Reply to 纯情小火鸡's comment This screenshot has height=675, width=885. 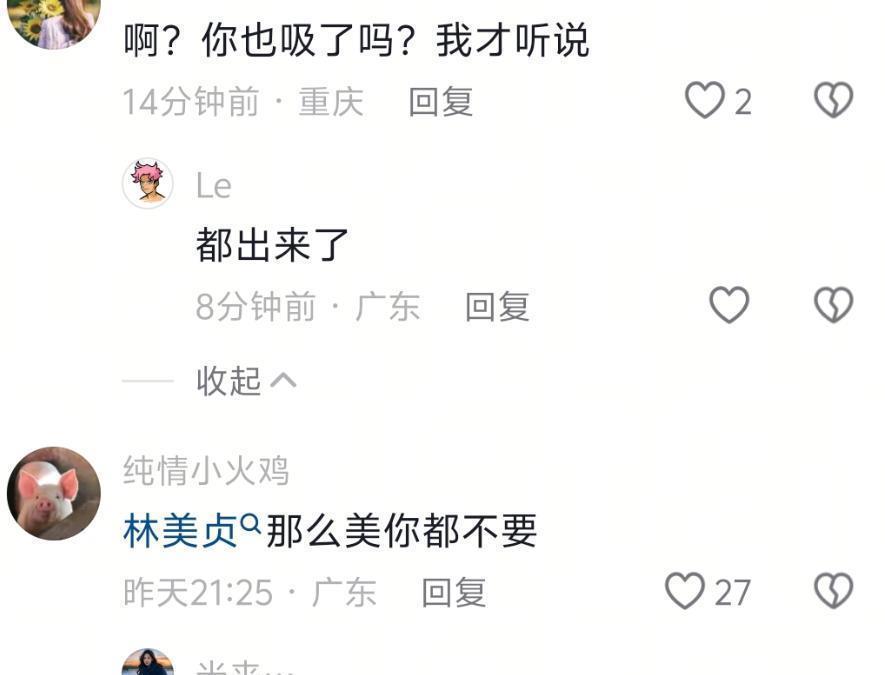pos(453,593)
